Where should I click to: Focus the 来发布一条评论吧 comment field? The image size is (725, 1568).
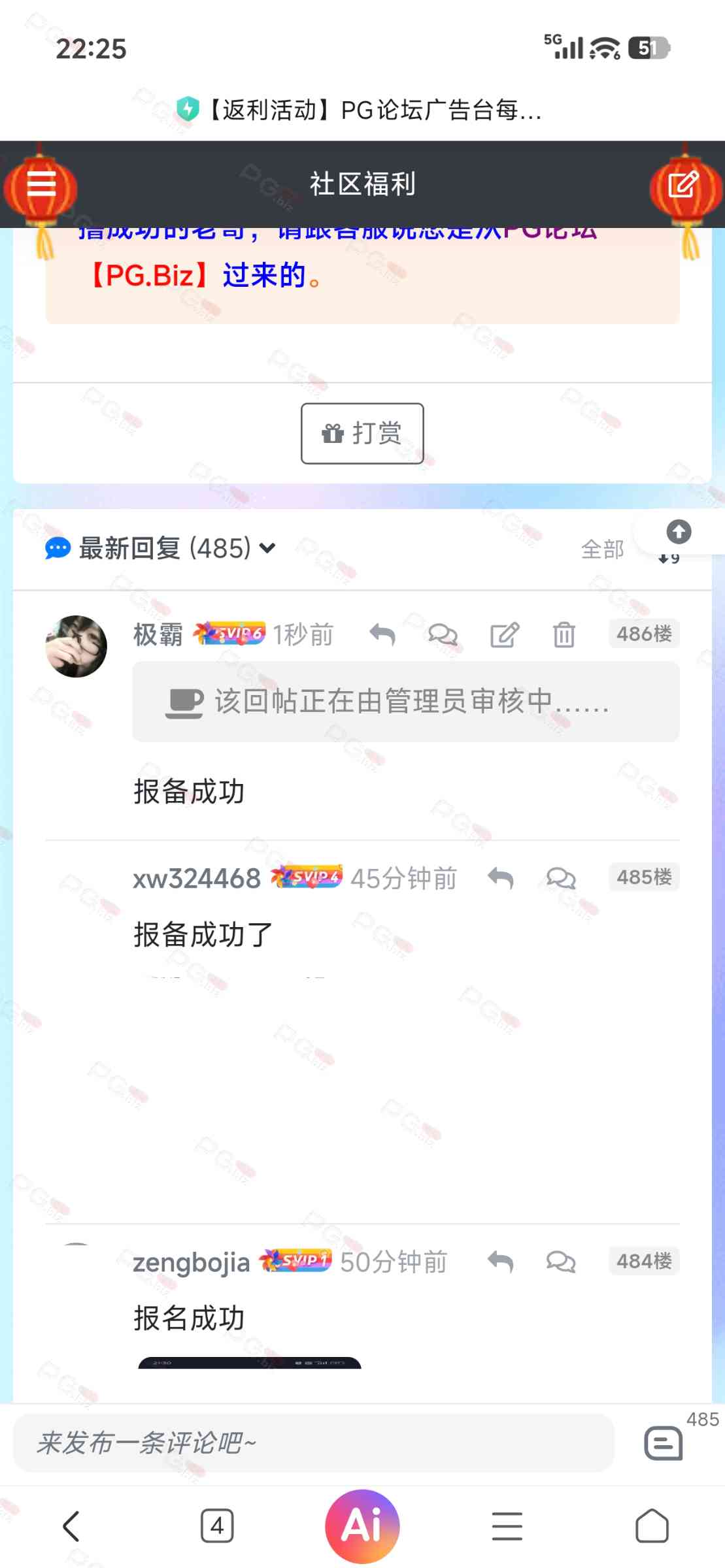pos(314,1443)
